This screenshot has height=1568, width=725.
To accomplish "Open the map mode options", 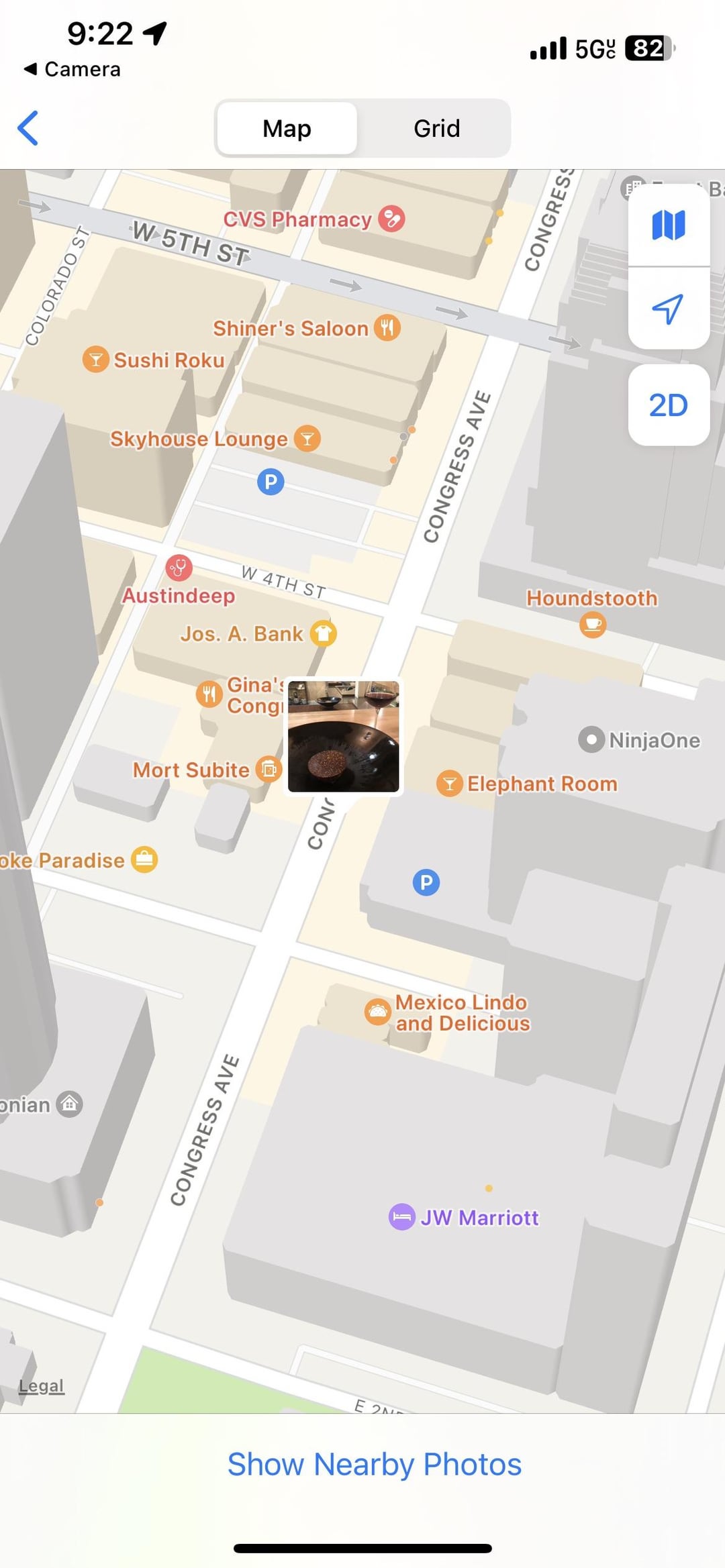I will tap(669, 225).
